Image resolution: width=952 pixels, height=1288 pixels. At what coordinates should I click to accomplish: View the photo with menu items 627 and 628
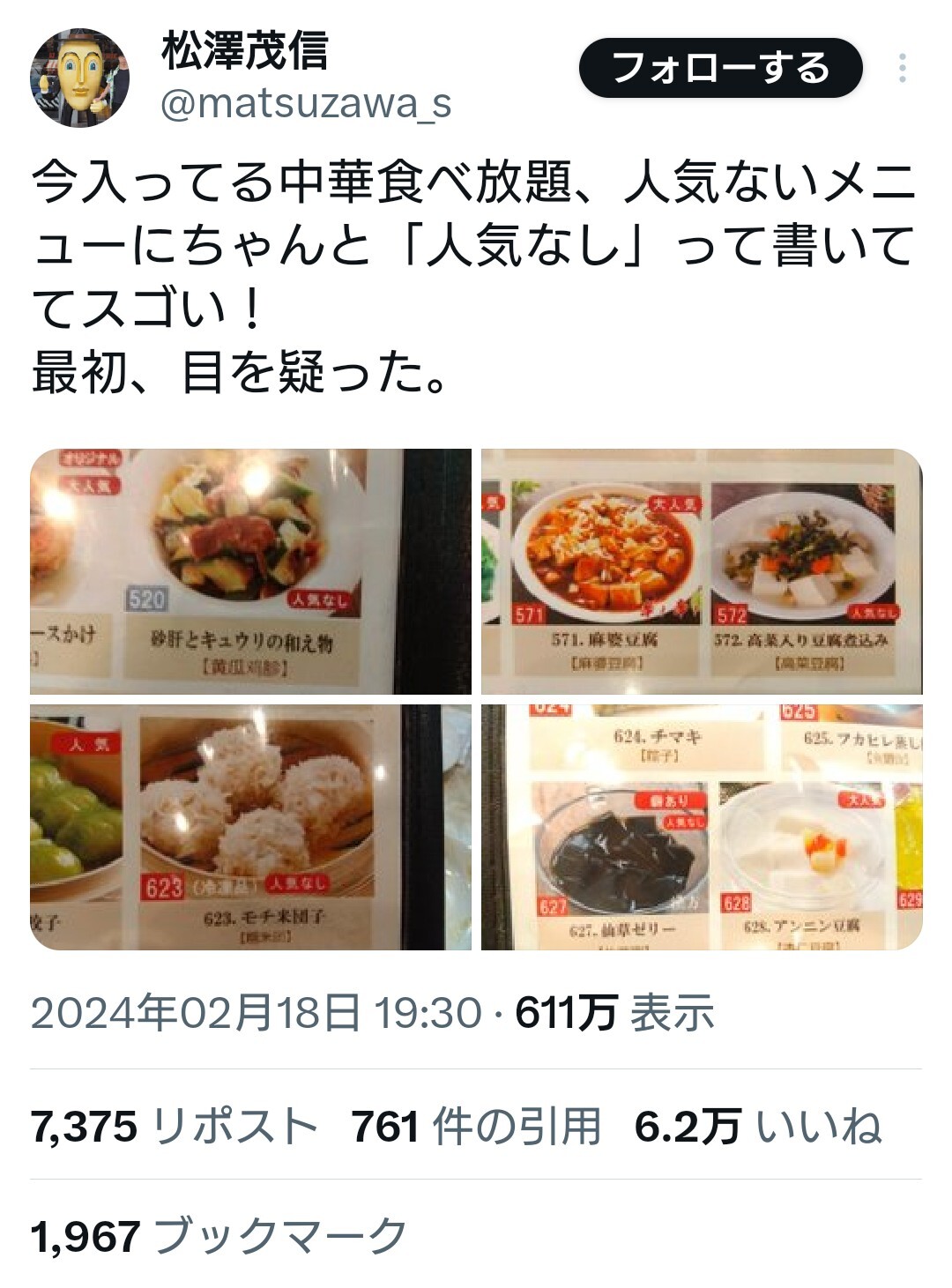point(702,827)
